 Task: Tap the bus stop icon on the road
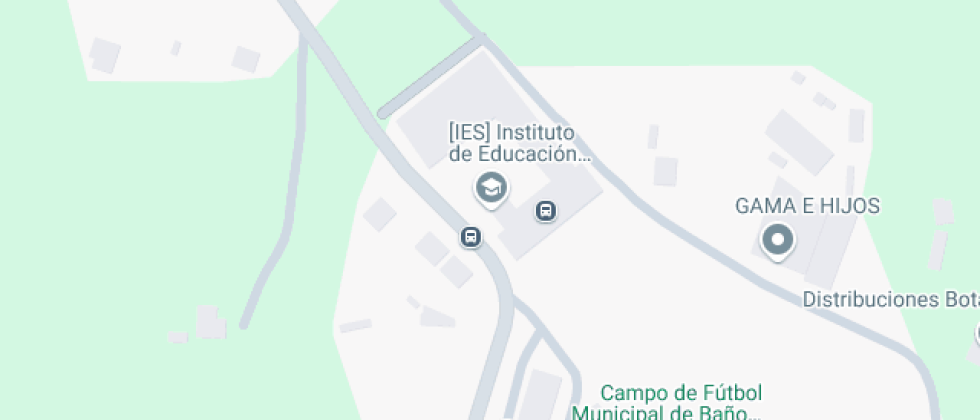[x=471, y=237]
